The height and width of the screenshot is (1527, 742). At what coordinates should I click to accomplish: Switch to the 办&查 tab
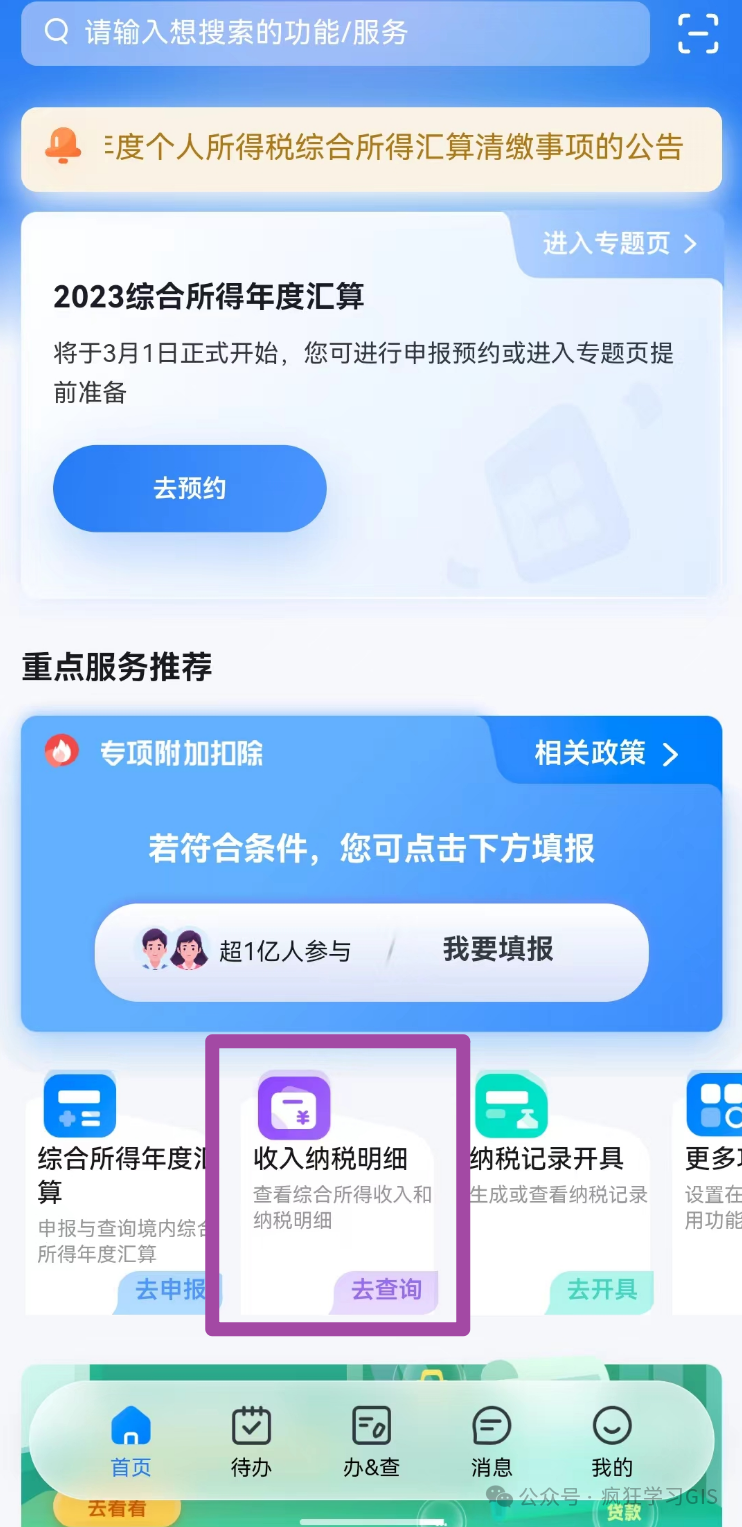point(371,1441)
